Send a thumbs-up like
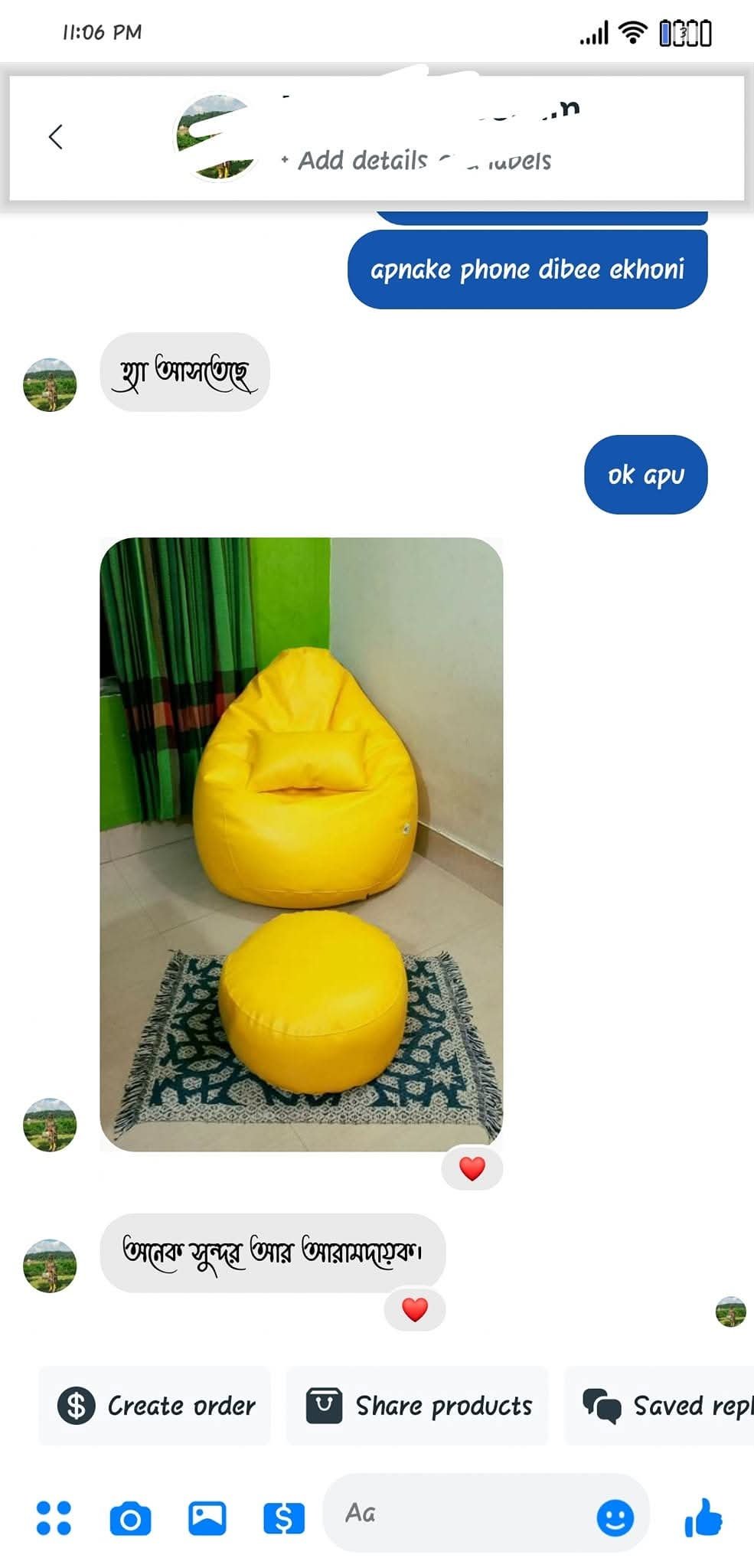The width and height of the screenshot is (754, 1568). (703, 1517)
